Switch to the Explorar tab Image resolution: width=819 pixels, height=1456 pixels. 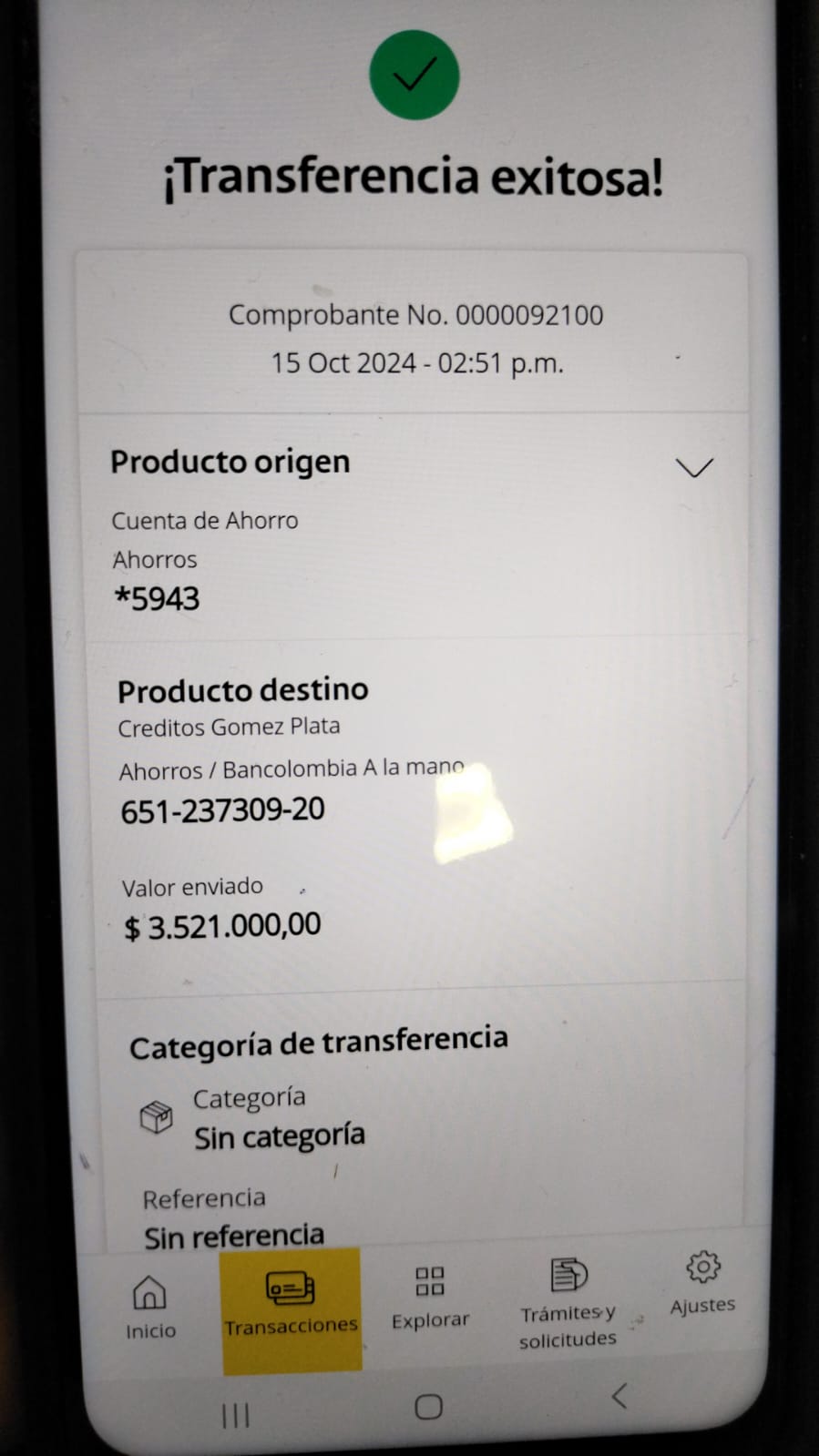pyautogui.click(x=430, y=1297)
